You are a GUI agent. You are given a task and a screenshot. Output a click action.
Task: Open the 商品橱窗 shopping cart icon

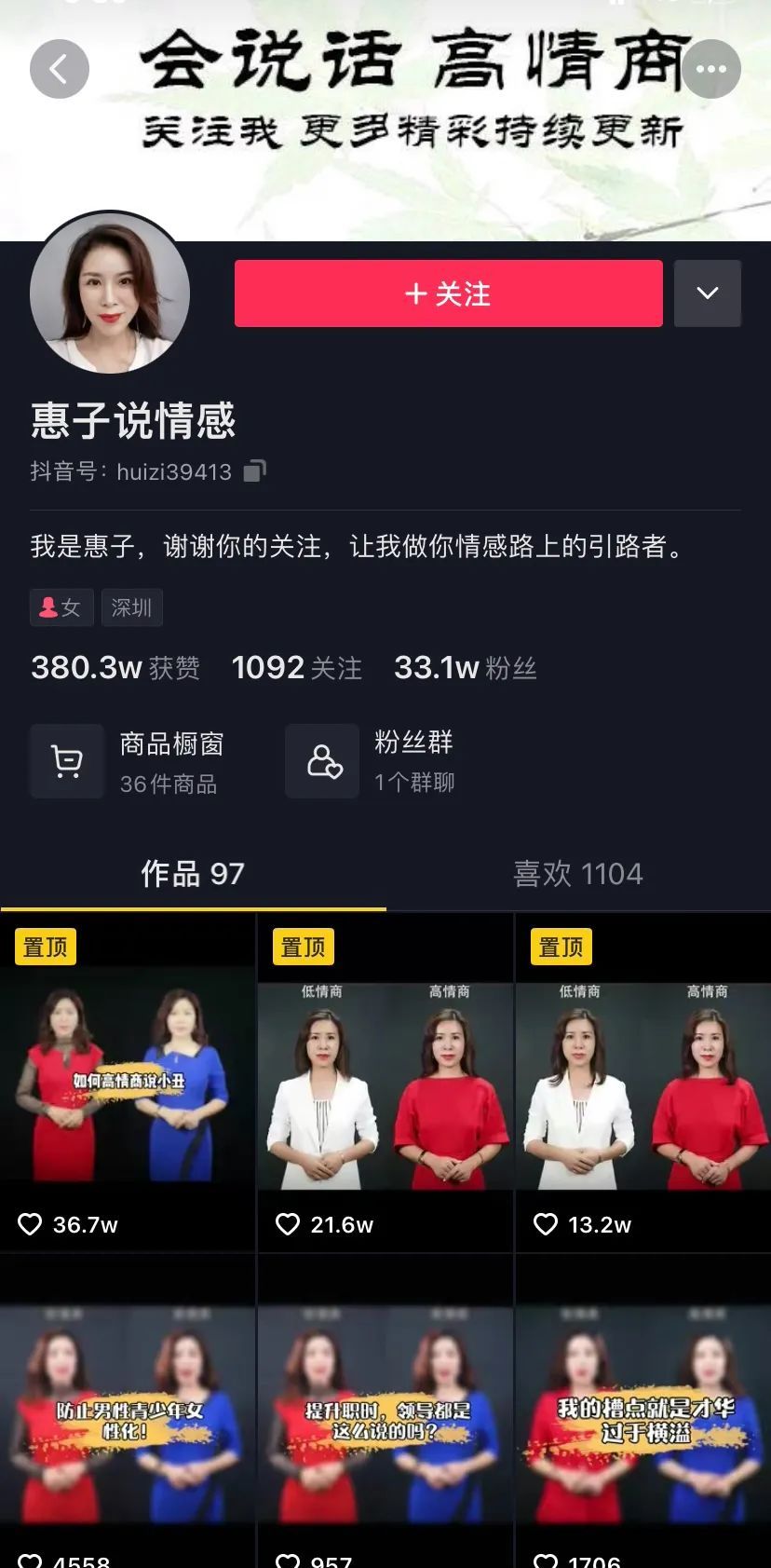click(x=66, y=760)
